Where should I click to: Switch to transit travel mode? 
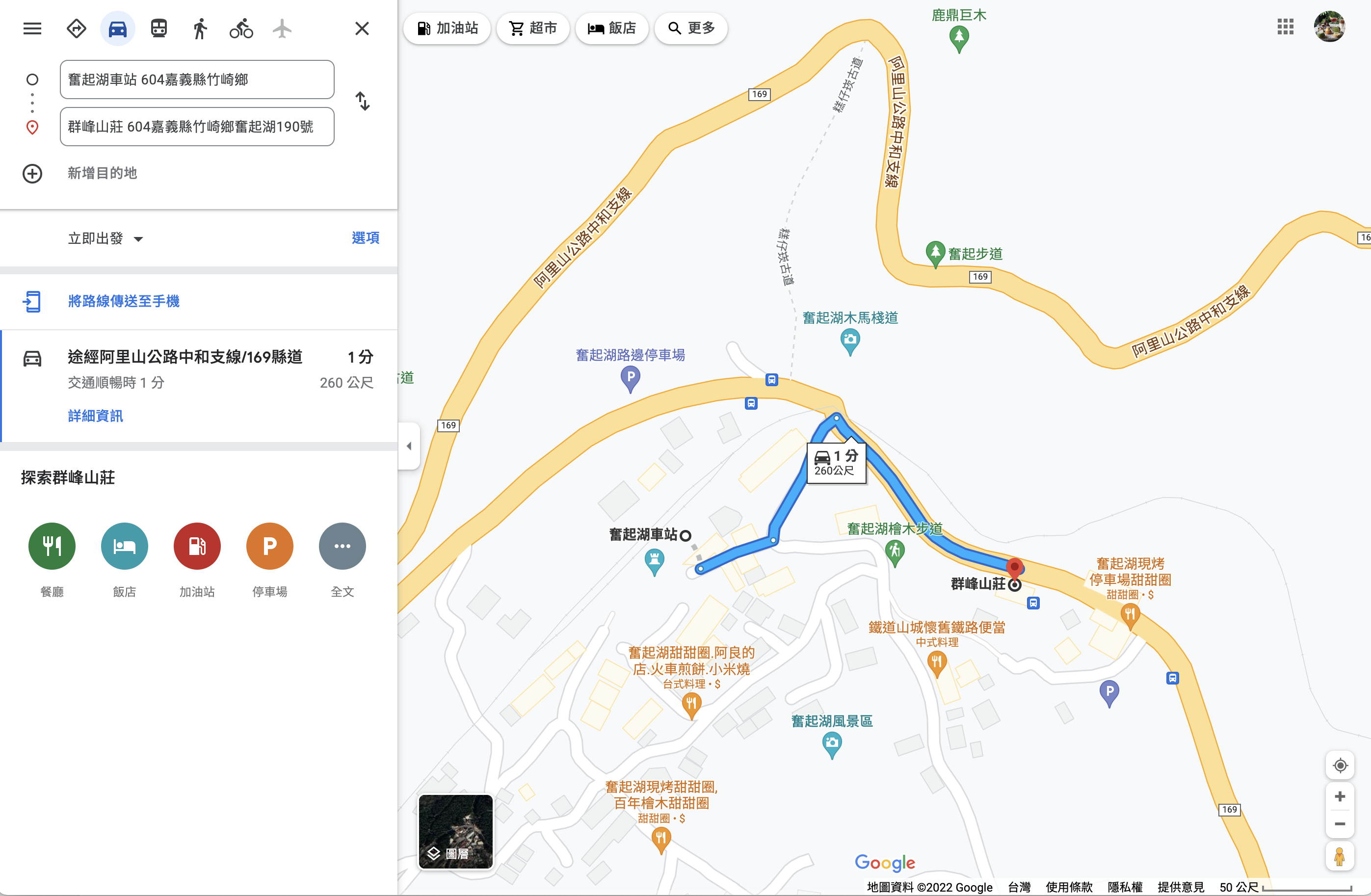(x=159, y=28)
